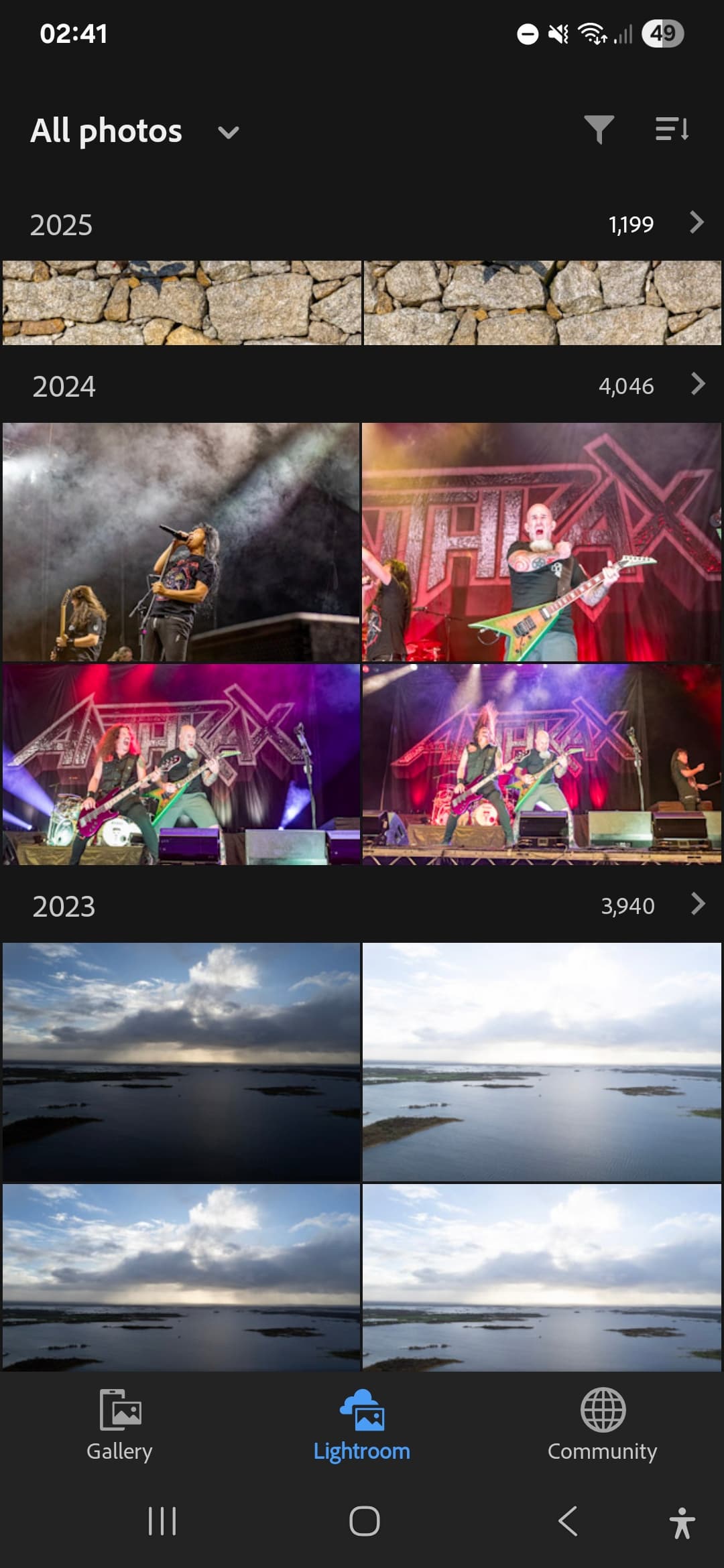Open the dark cloudy aerial lake photo
Screen dimensions: 724x1568
coord(181,1061)
